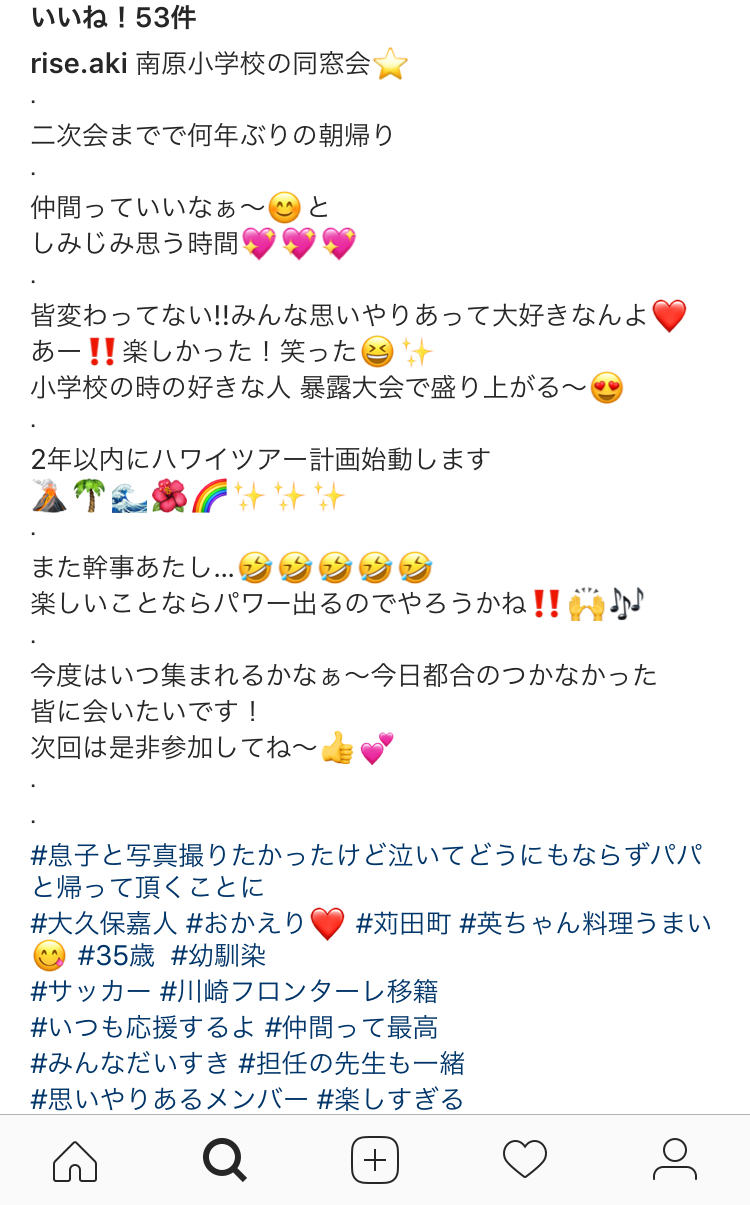
Task: Switch to the Profile tab
Action: [675, 1160]
